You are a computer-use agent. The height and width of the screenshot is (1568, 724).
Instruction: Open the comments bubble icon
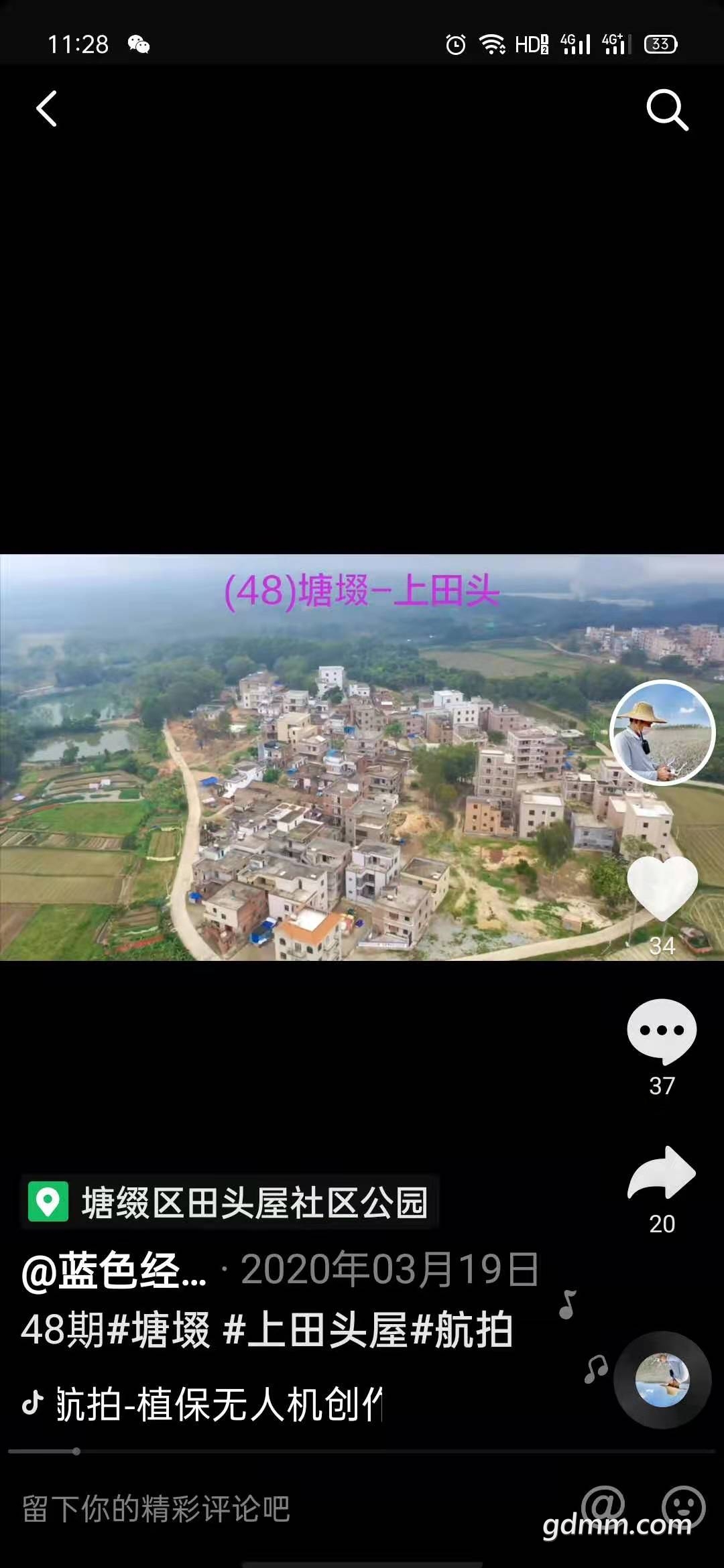tap(662, 1031)
